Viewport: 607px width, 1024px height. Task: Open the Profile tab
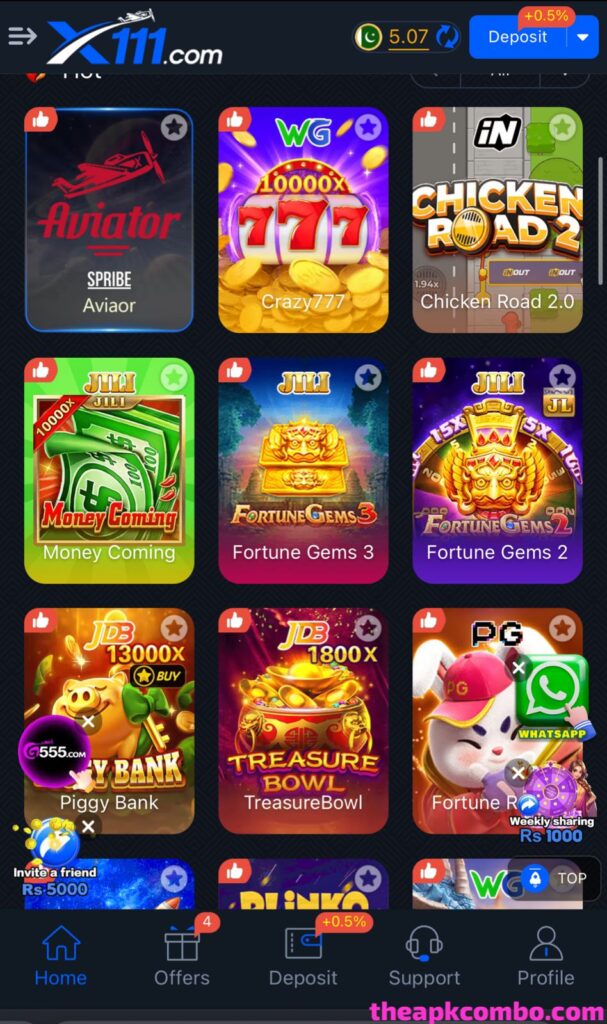545,957
